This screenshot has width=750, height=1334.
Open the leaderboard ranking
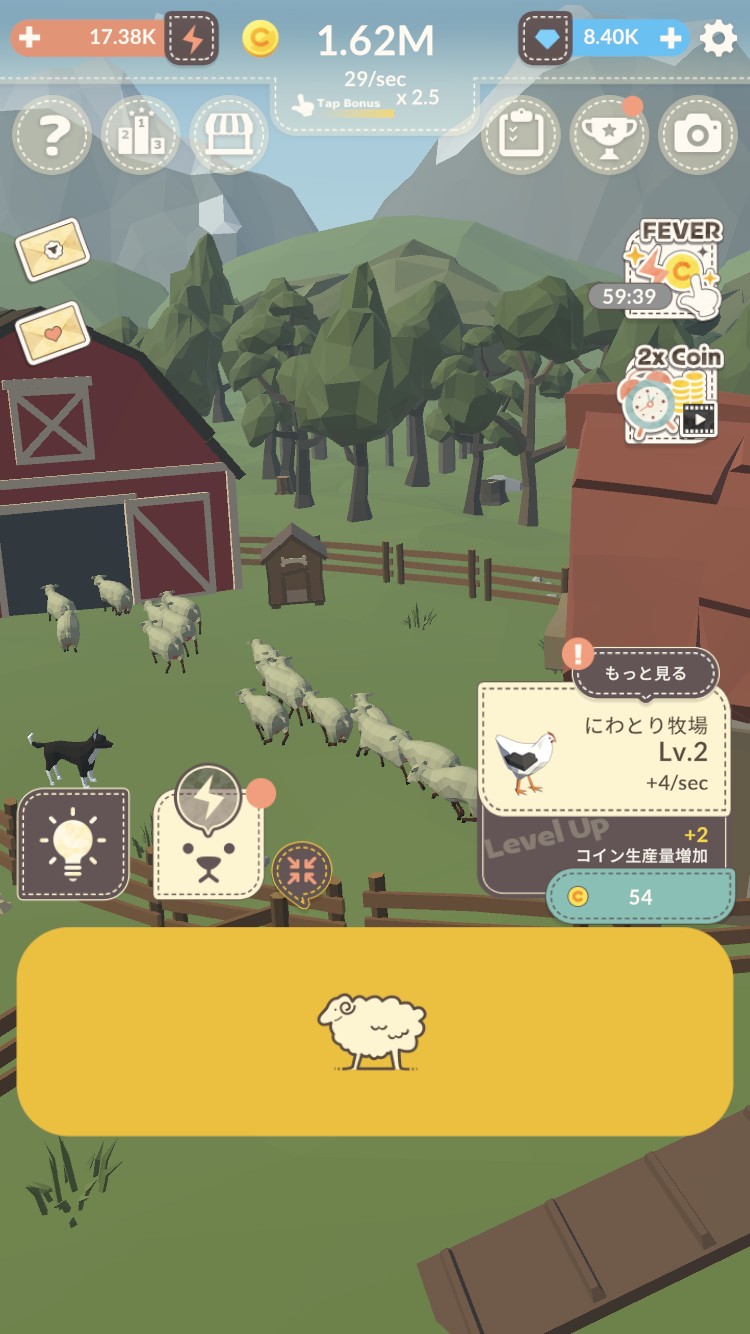click(x=140, y=135)
